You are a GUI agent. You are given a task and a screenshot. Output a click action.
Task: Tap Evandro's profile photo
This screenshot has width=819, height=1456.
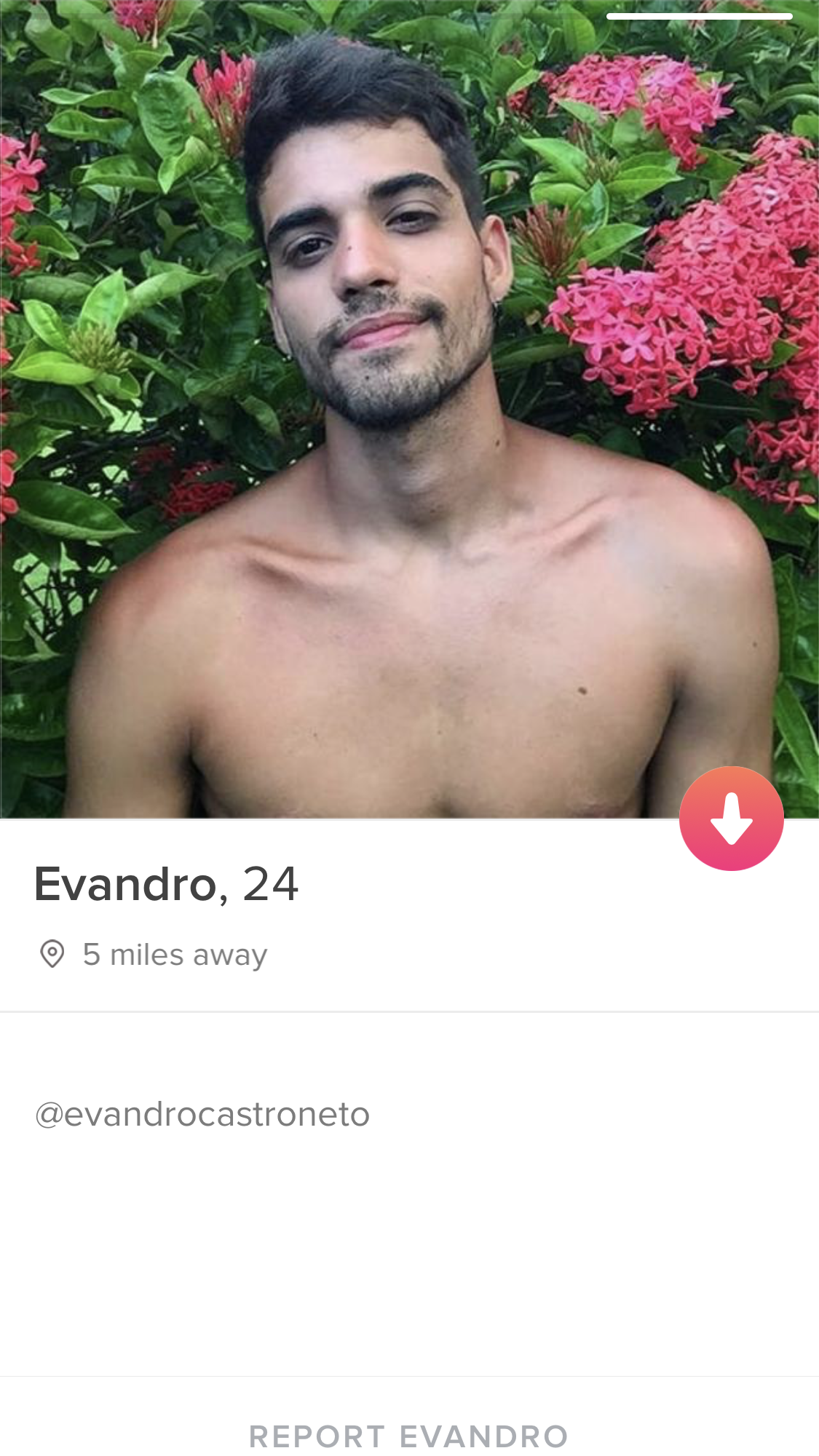[x=409, y=409]
